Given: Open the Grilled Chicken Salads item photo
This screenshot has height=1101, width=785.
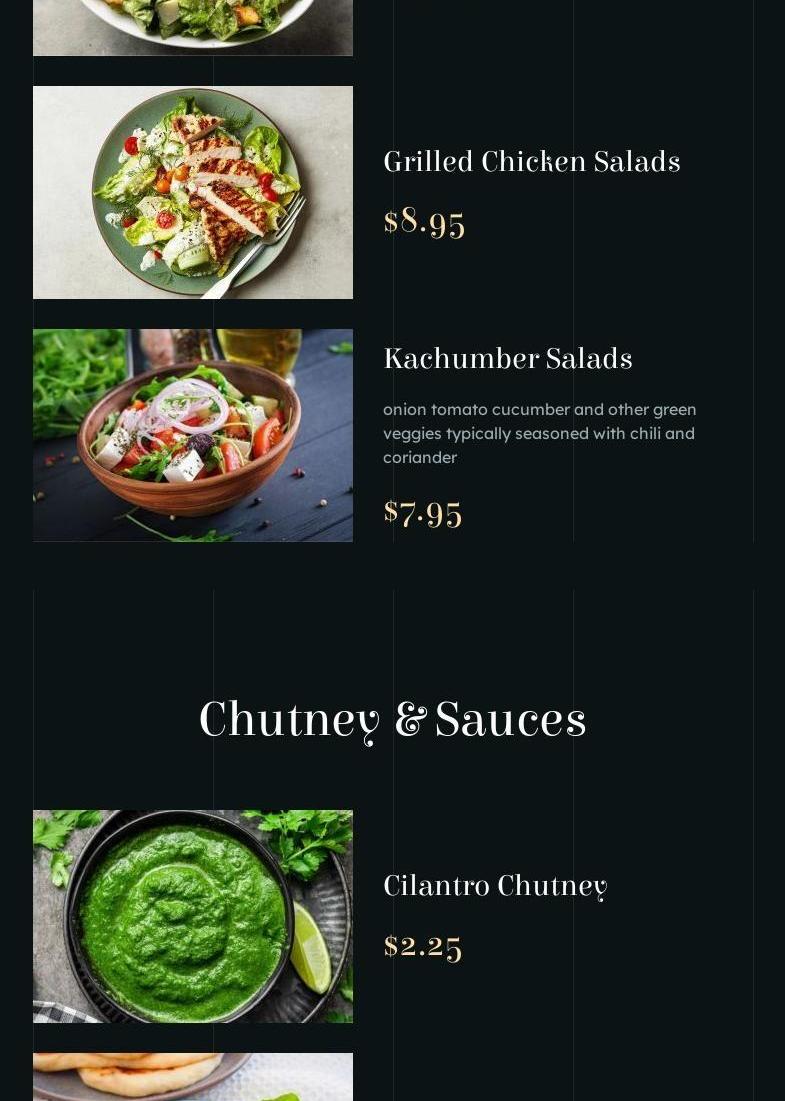Looking at the screenshot, I should tap(192, 192).
